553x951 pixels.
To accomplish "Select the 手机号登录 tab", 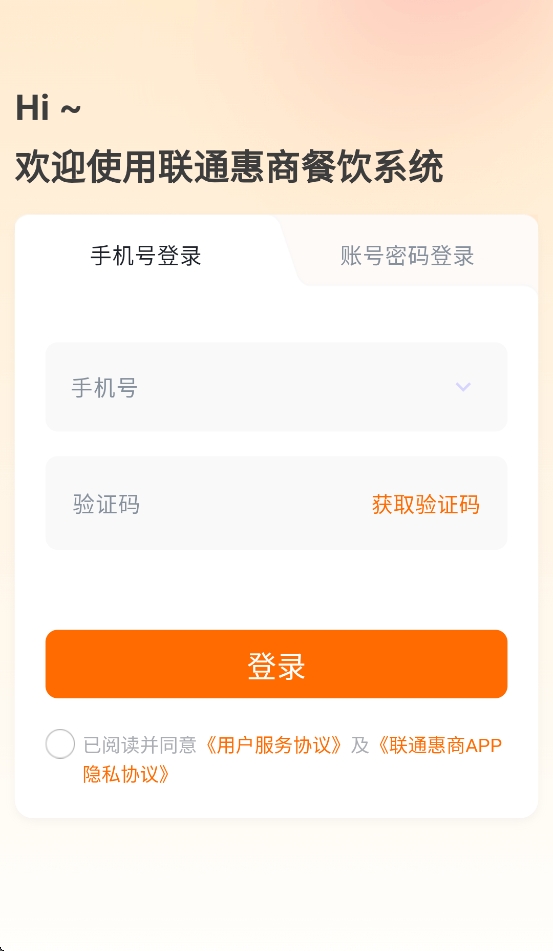I will (146, 256).
